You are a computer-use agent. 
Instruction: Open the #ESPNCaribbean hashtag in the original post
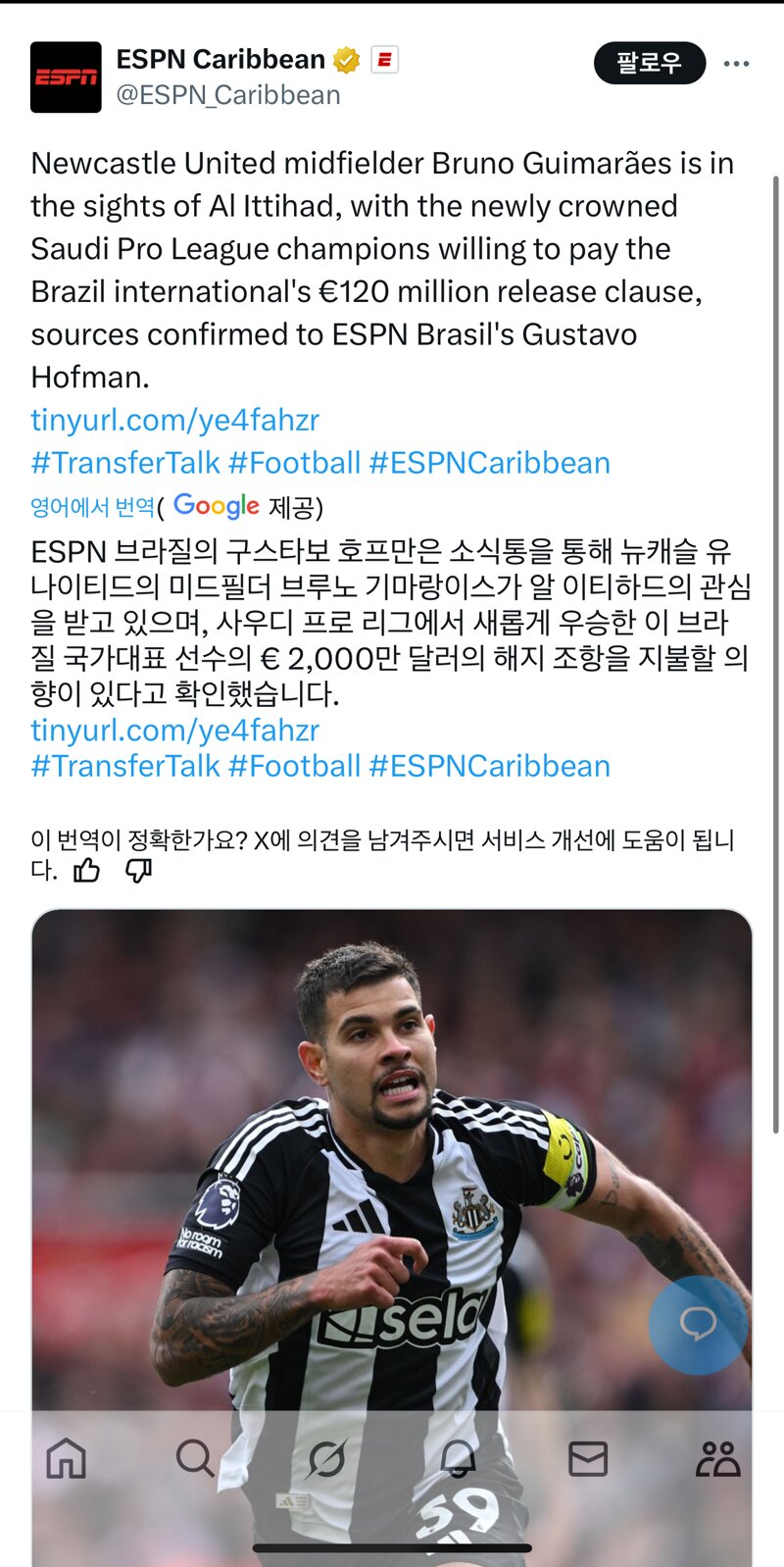coord(490,463)
